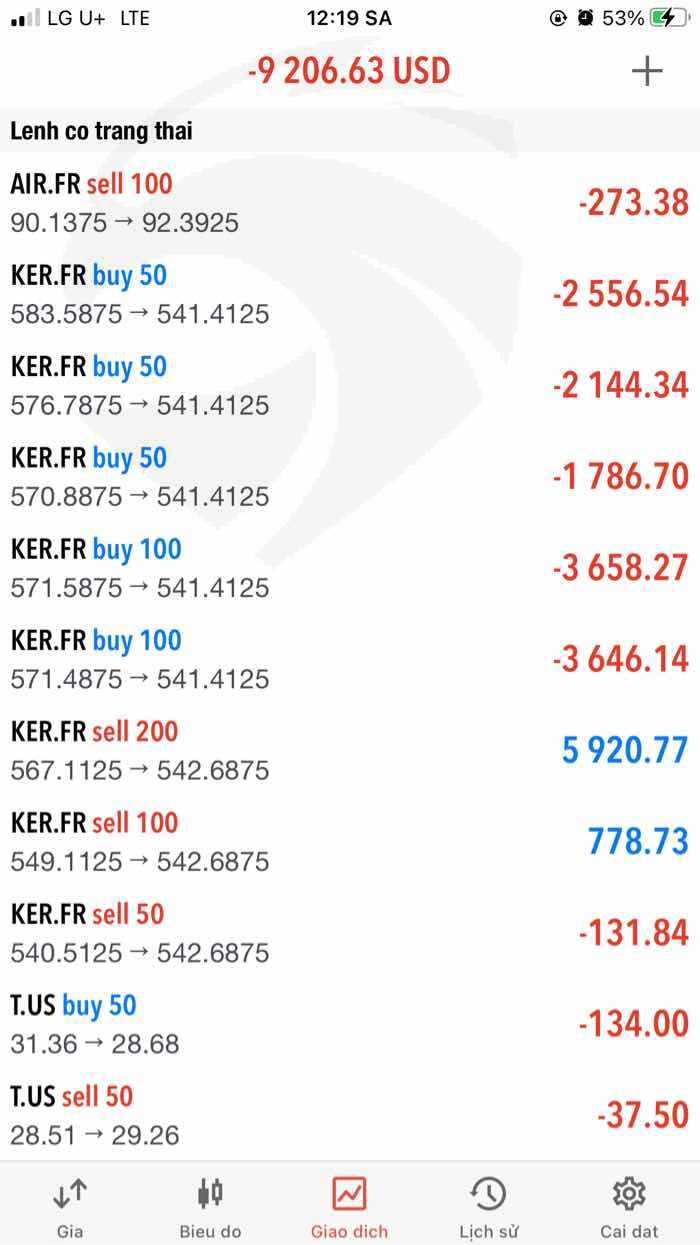Switch to the Gia tab
Screen dimensions: 700x1245
(70, 1206)
